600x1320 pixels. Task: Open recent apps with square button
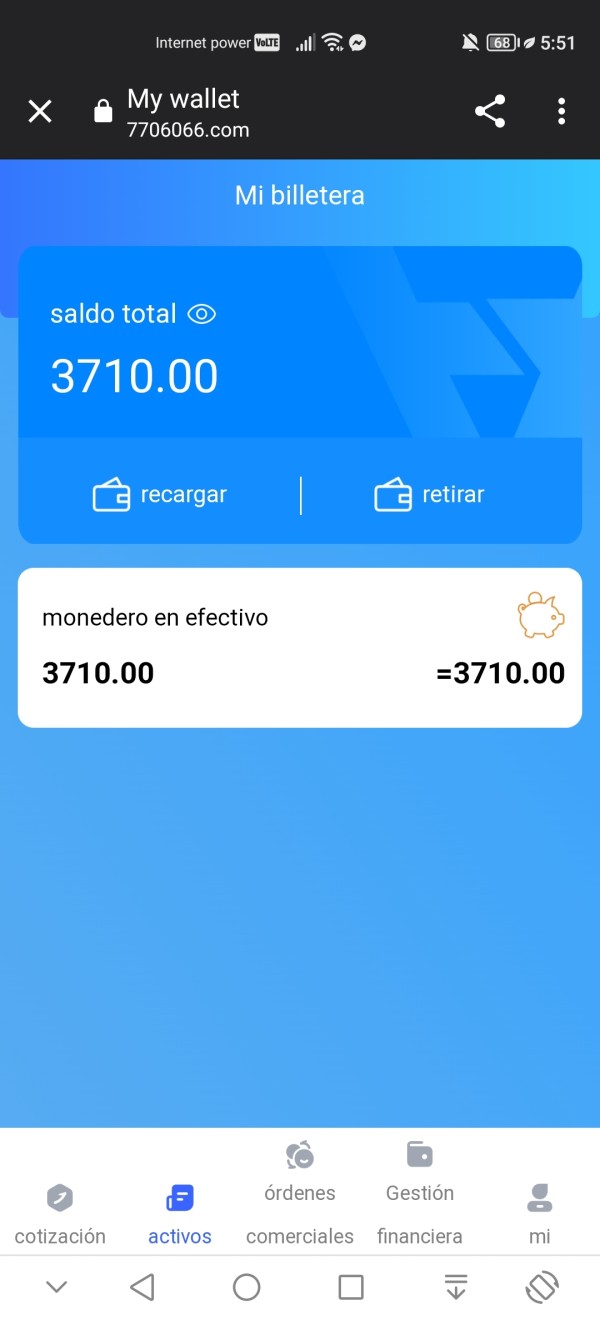[x=351, y=1287]
